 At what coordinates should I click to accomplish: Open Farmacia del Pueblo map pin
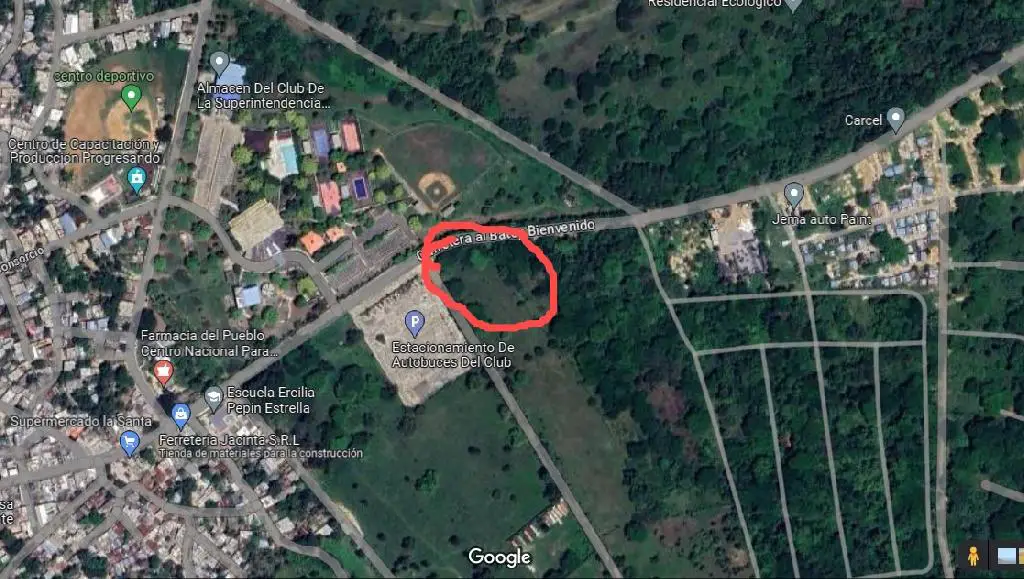click(164, 373)
